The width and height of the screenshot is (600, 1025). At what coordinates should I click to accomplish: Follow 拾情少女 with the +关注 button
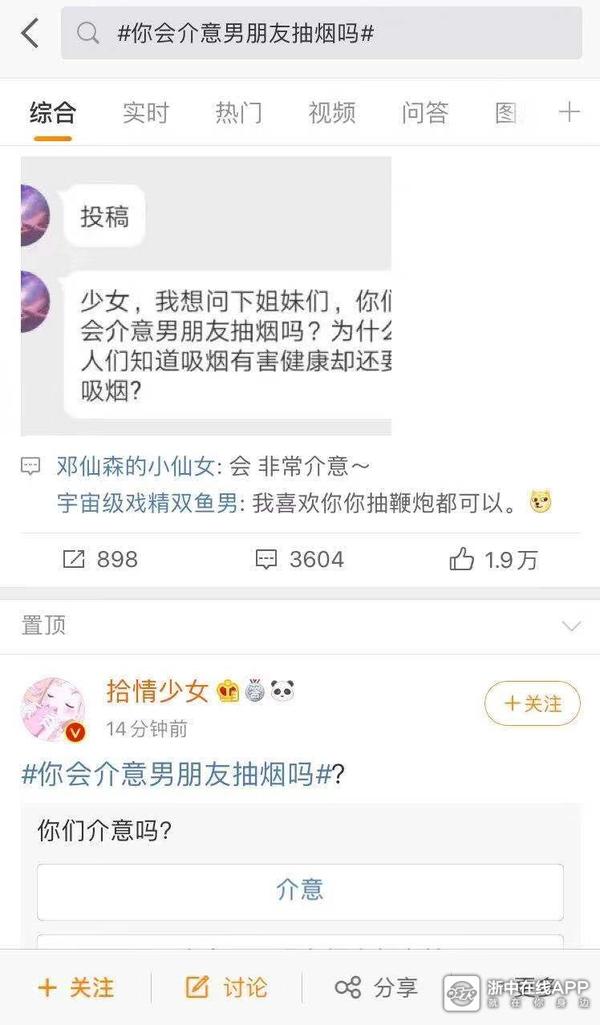[x=532, y=703]
